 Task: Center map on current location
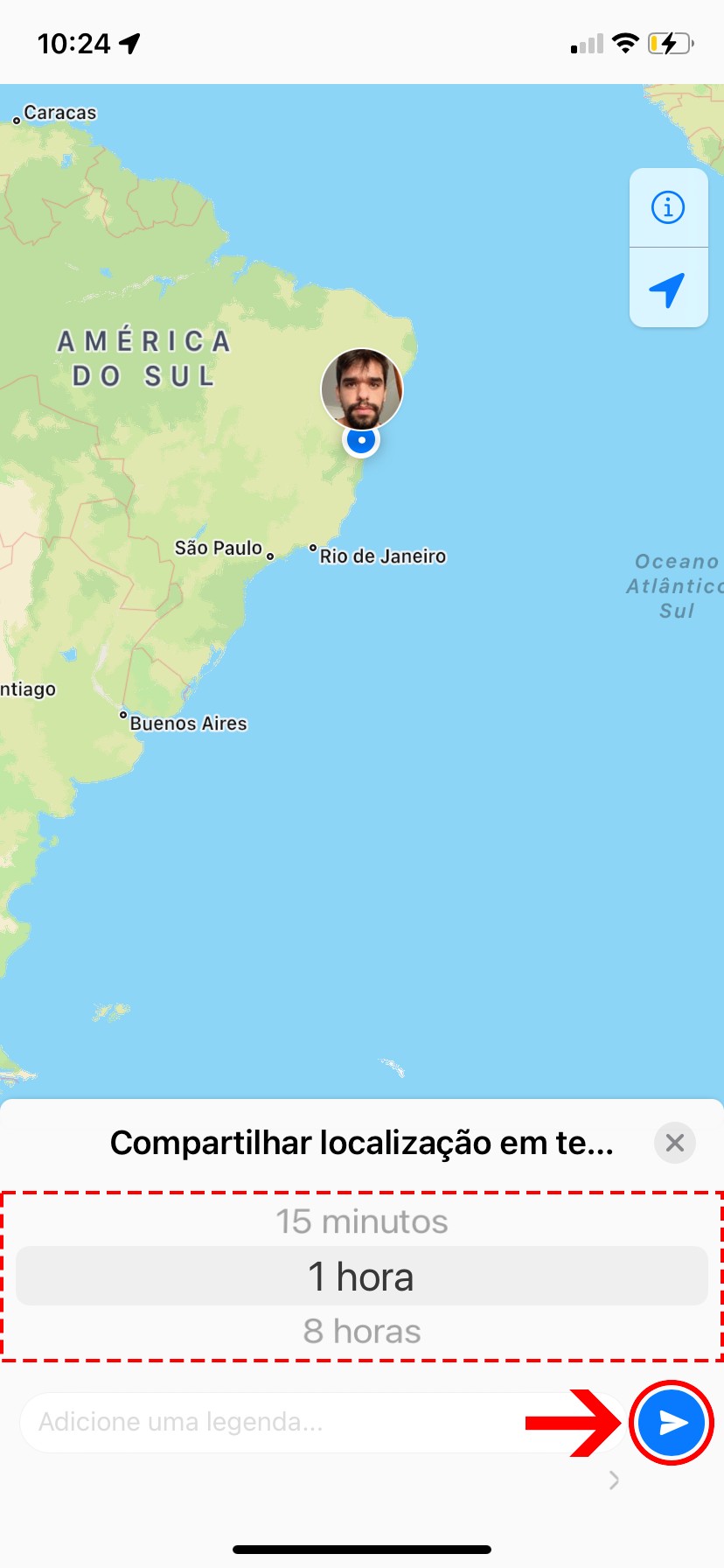pyautogui.click(x=668, y=289)
